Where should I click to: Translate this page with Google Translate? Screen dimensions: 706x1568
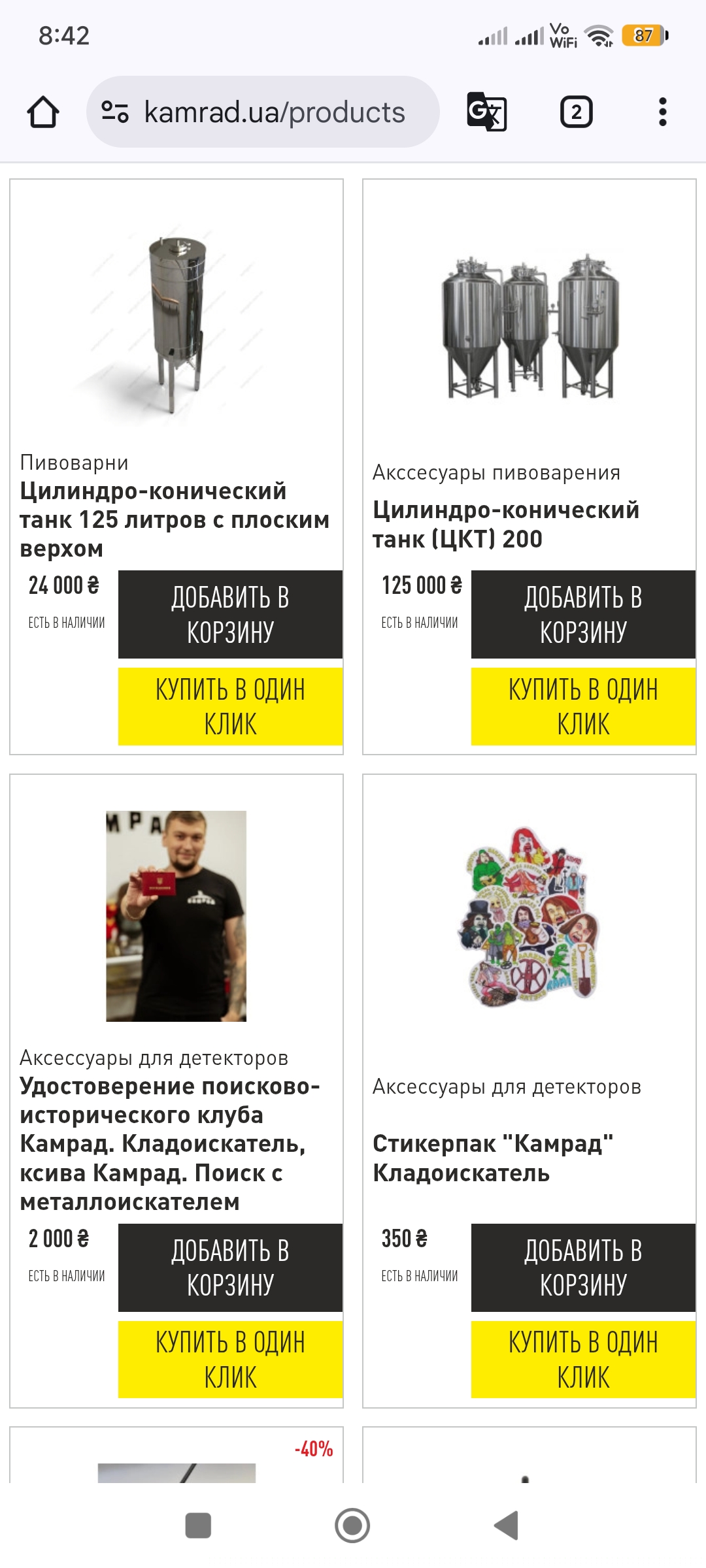pos(487,112)
